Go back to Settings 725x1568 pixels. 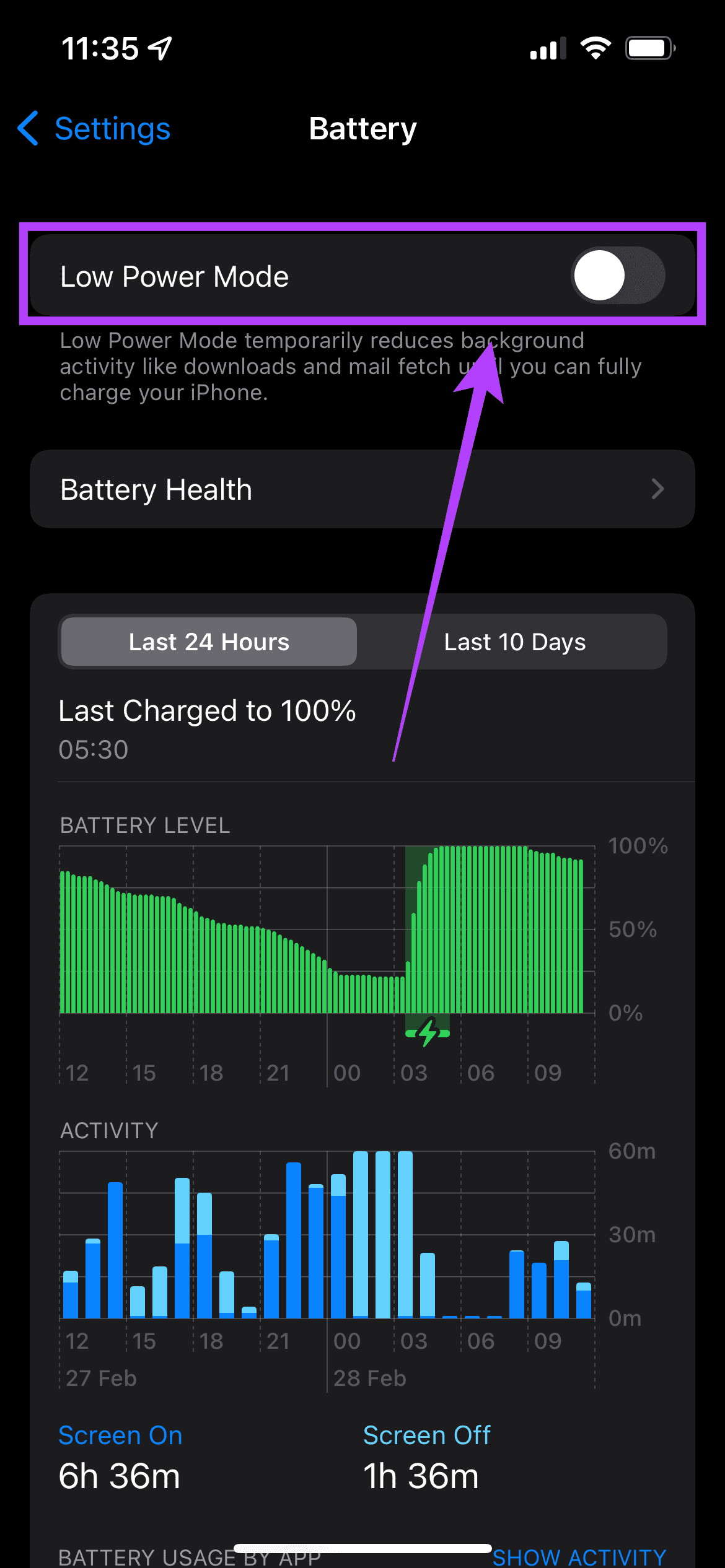94,129
